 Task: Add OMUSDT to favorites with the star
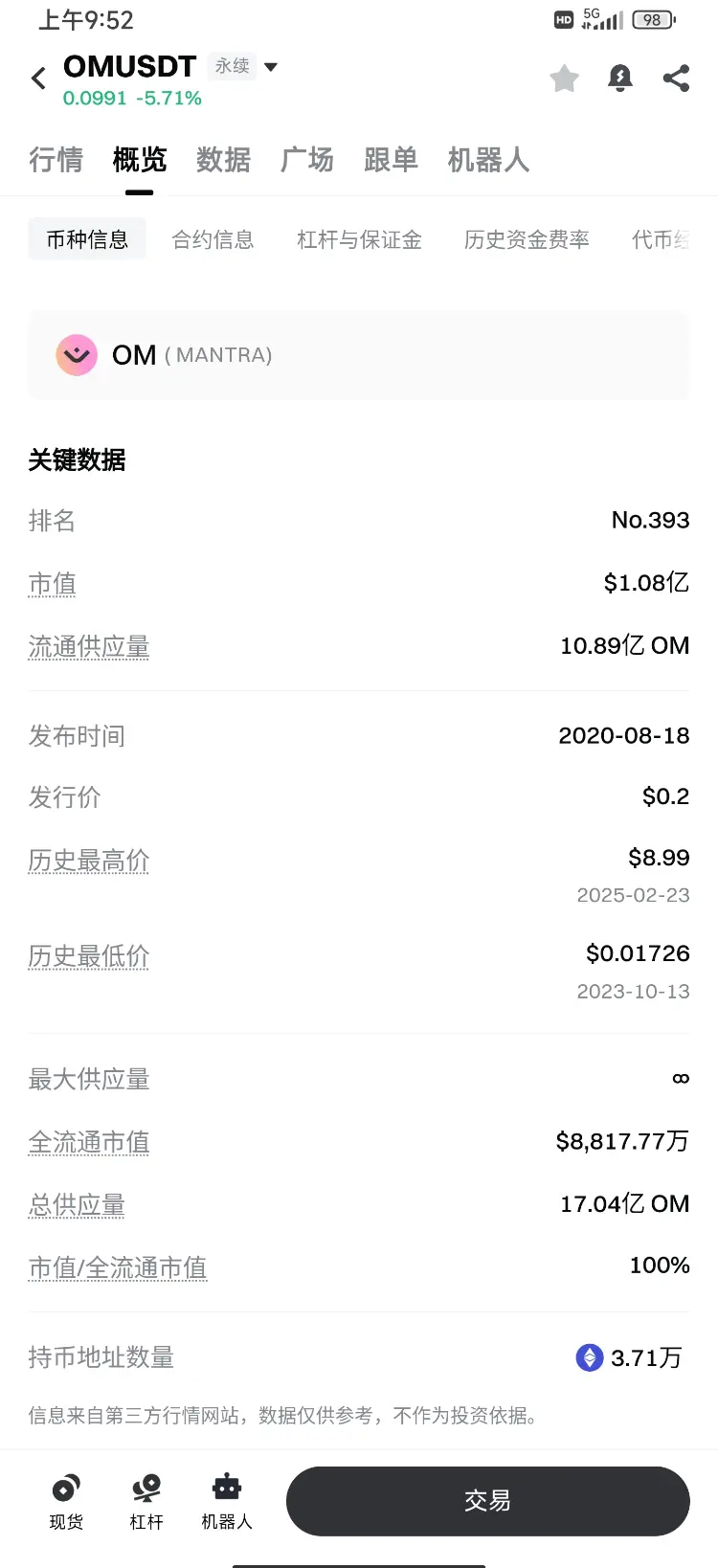(565, 78)
